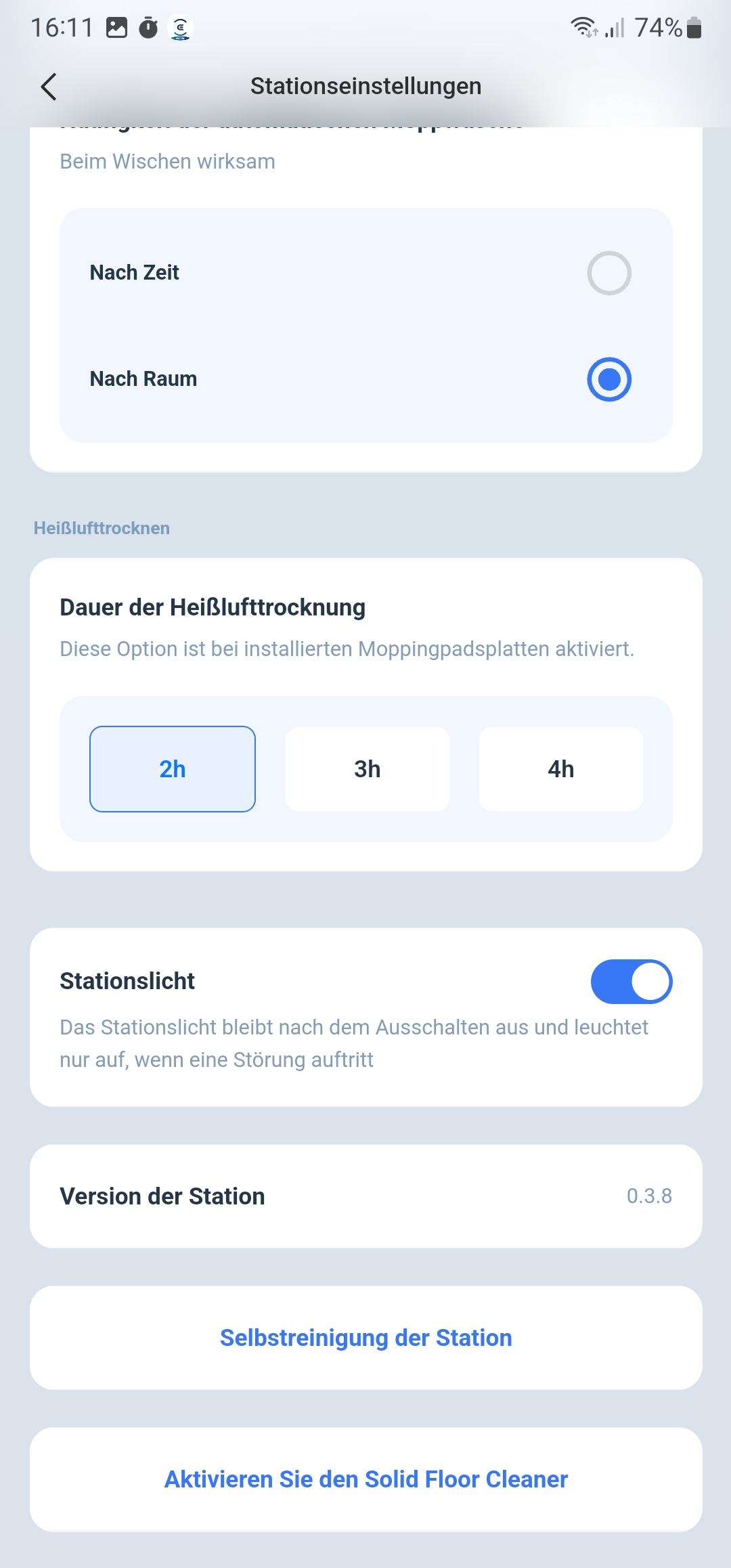
Task: Choose 3h drying duration
Action: 368,769
